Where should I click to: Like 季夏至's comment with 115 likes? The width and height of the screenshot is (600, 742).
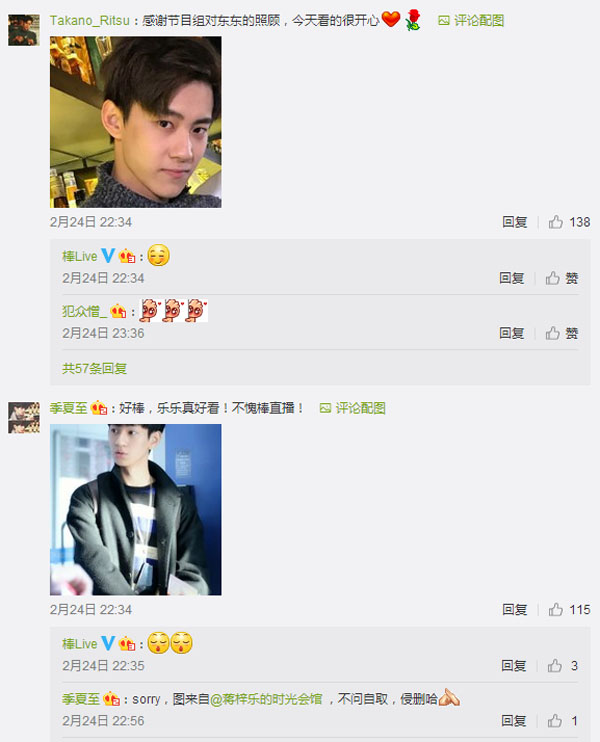click(x=569, y=609)
